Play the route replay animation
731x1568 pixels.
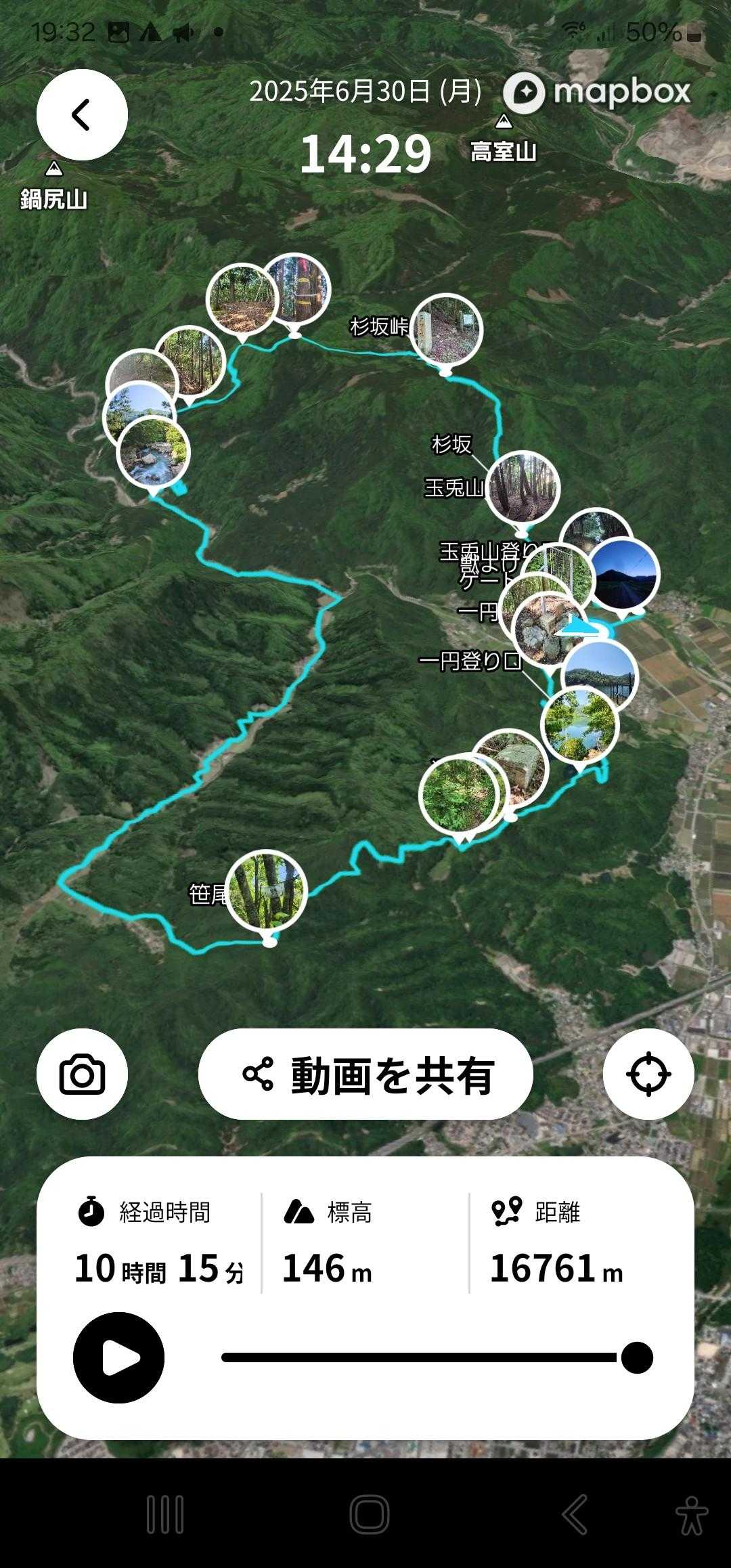pyautogui.click(x=118, y=1357)
